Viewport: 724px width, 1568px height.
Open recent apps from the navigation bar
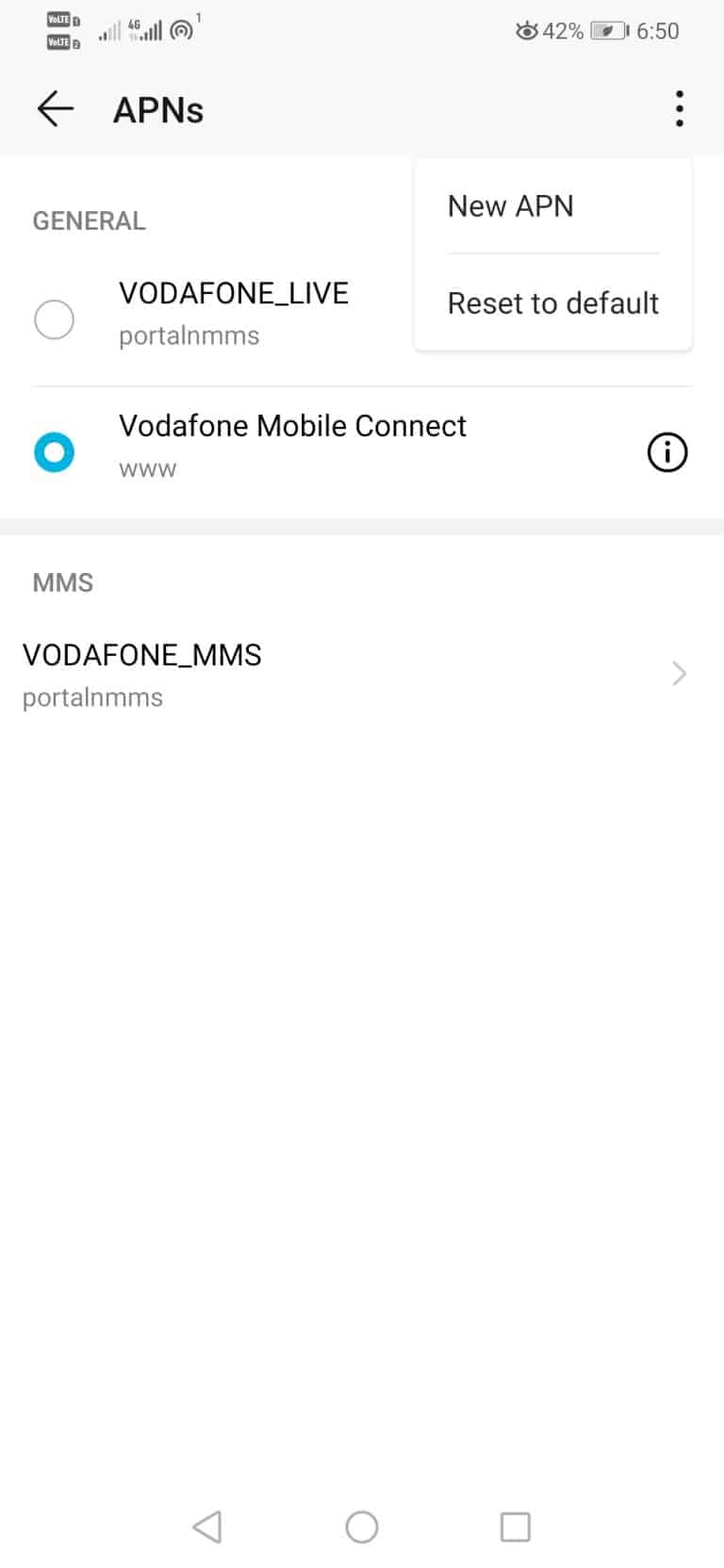pyautogui.click(x=515, y=1527)
